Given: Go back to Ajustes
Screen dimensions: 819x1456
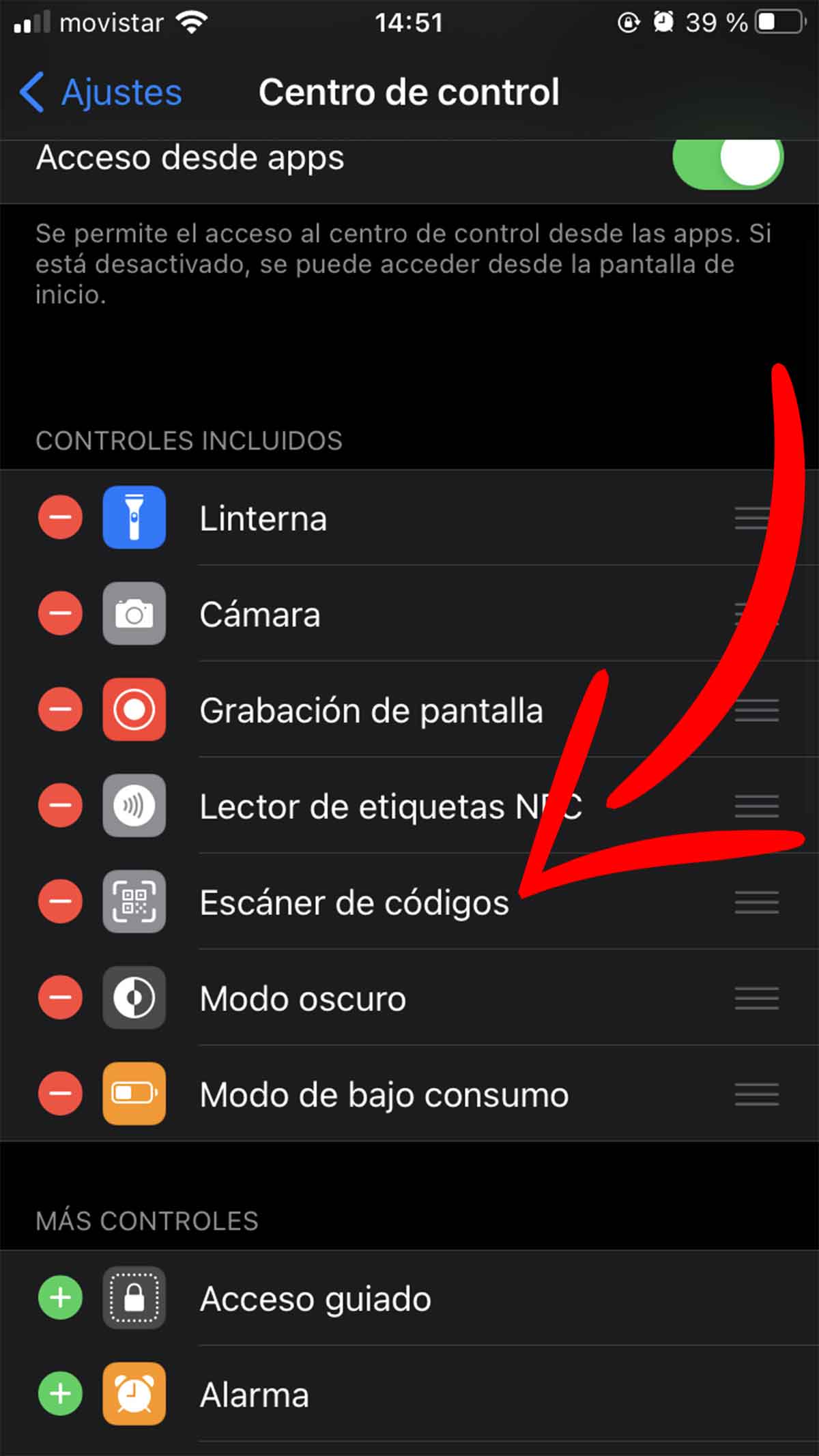Looking at the screenshot, I should 101,92.
